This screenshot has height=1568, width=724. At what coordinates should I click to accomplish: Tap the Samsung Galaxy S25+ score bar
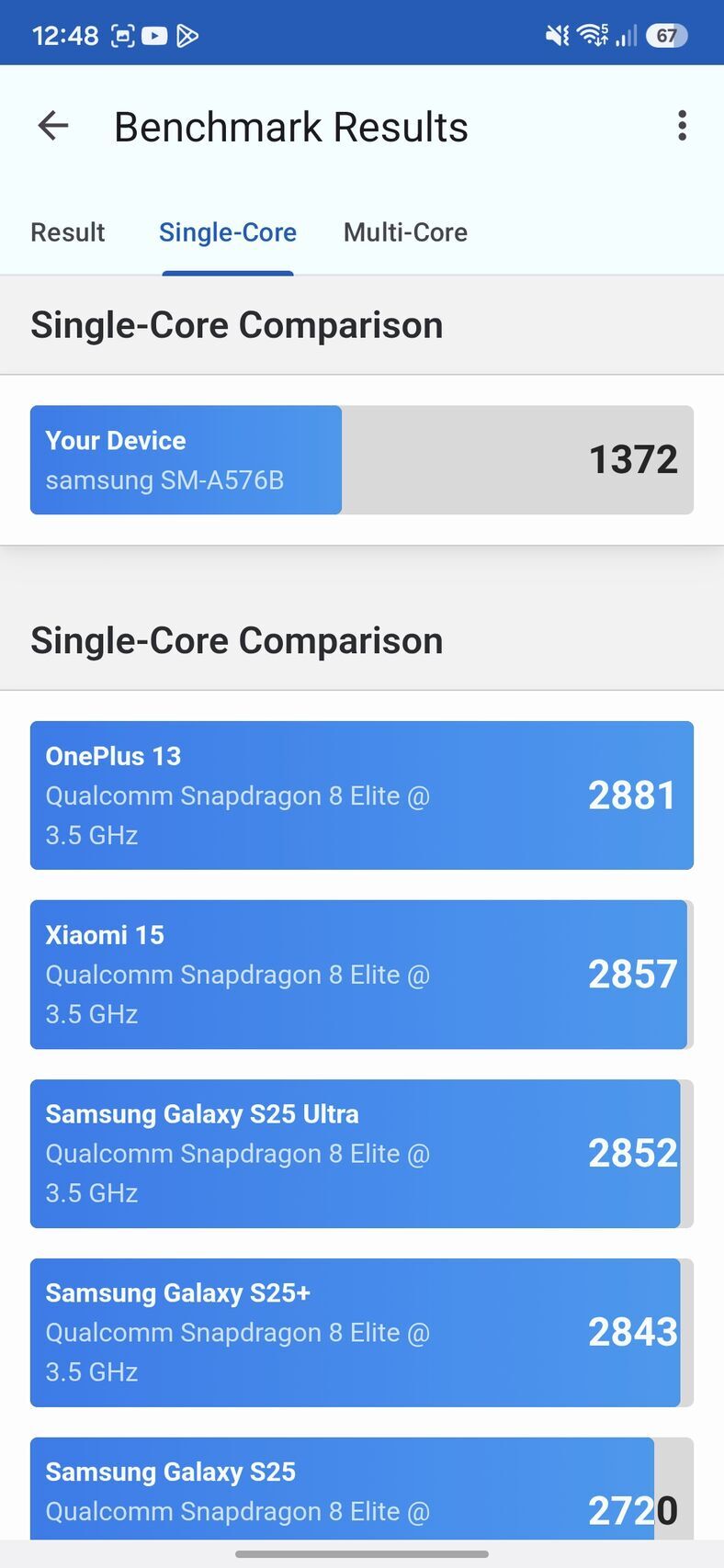[362, 1332]
